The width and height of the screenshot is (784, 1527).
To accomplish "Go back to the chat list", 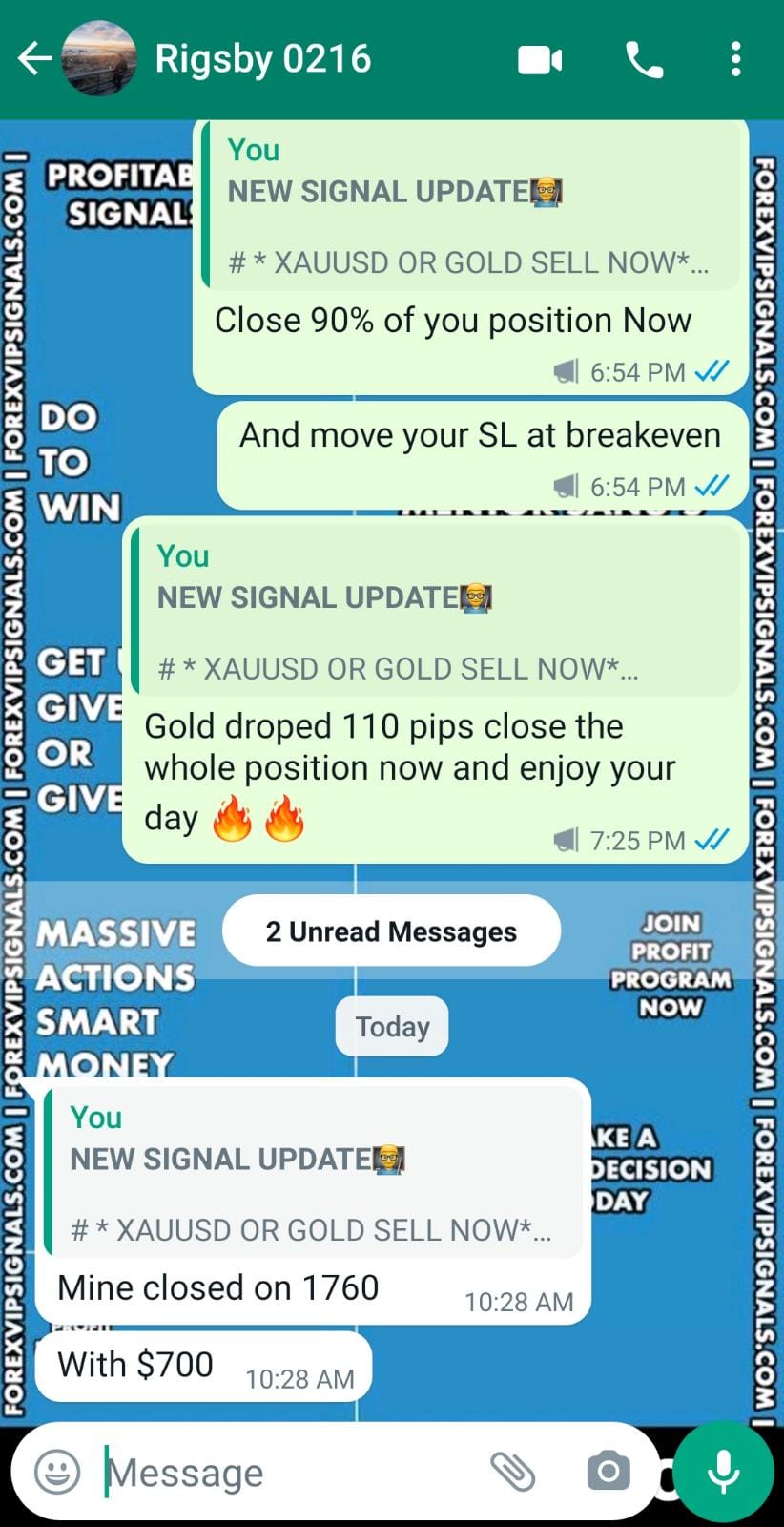I will pyautogui.click(x=34, y=59).
